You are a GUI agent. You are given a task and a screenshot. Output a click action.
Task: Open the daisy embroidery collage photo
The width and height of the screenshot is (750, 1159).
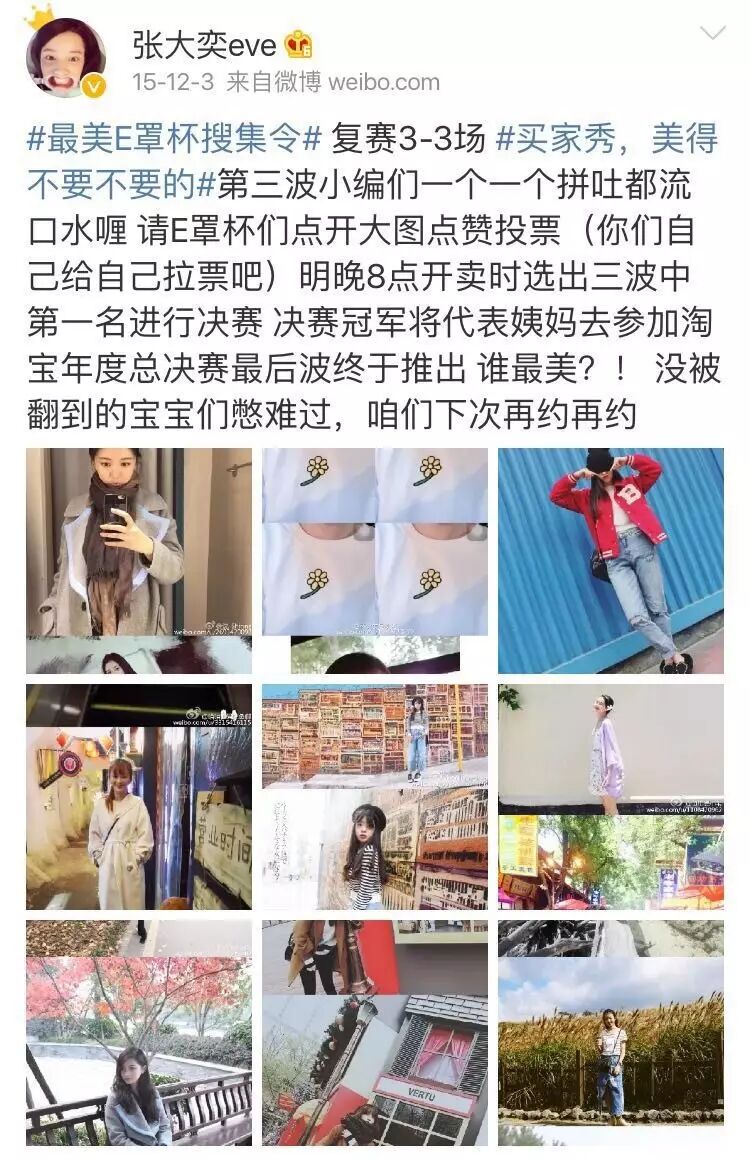click(375, 560)
